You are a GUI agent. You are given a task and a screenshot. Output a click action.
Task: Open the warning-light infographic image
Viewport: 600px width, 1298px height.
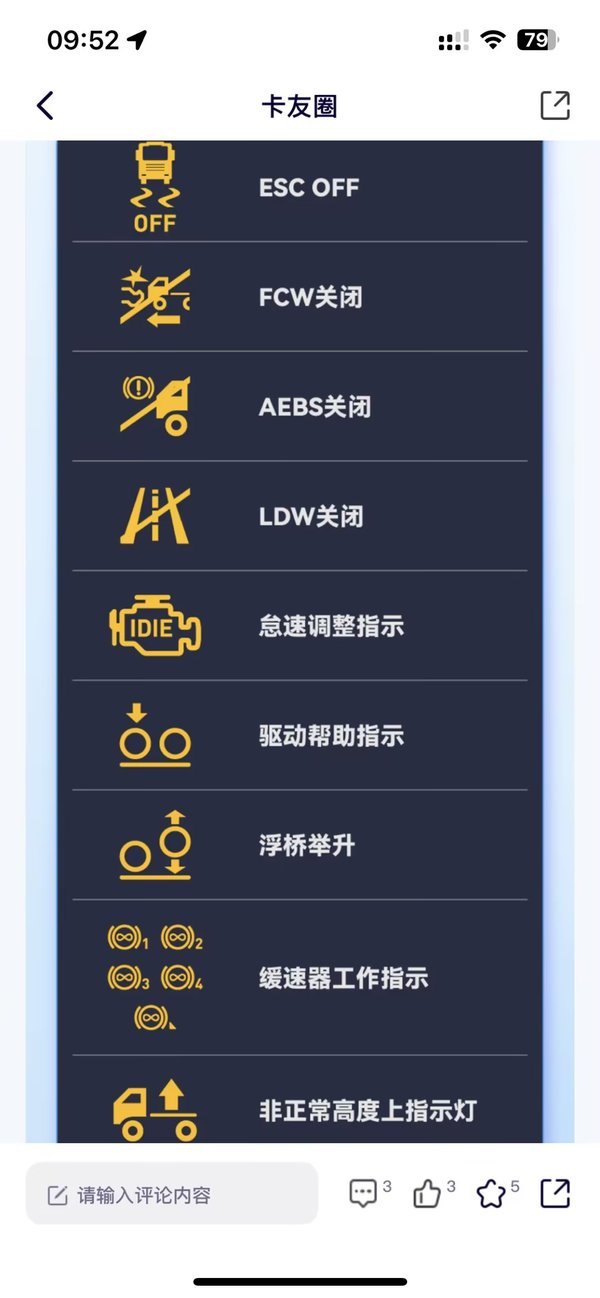300,641
